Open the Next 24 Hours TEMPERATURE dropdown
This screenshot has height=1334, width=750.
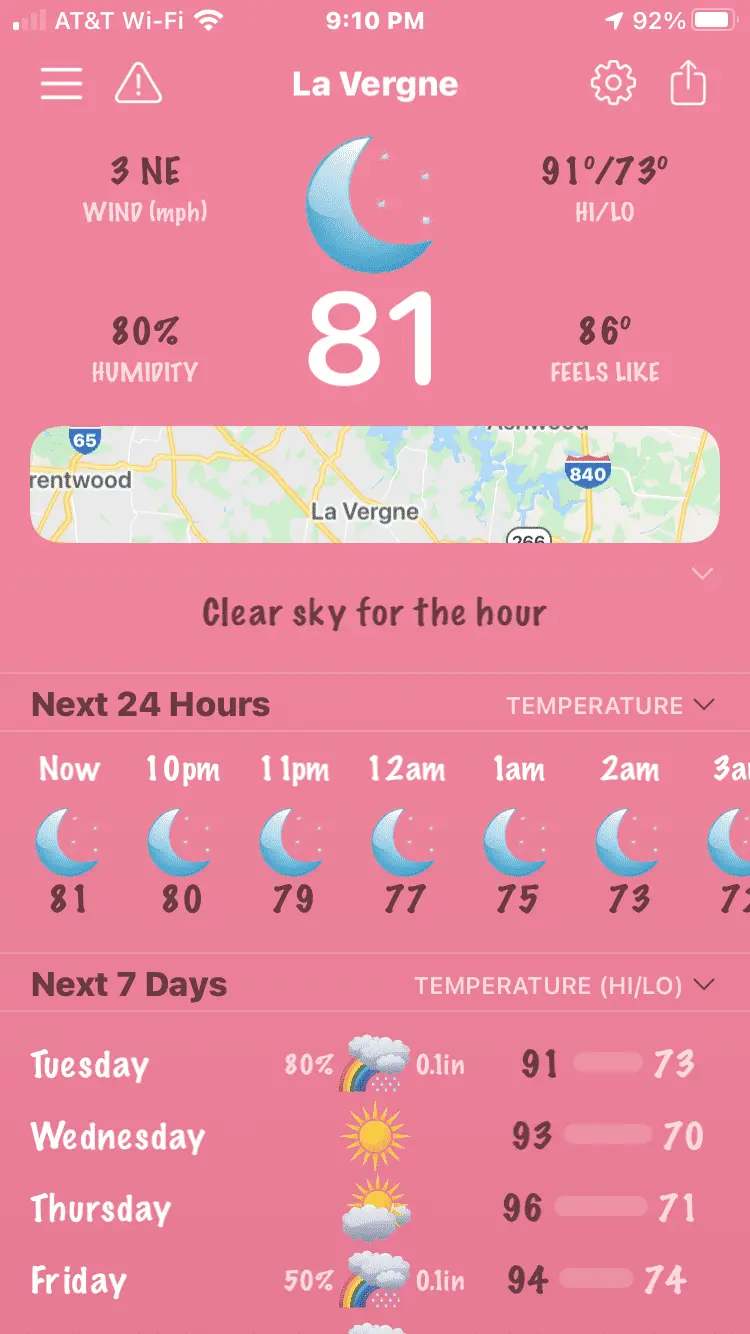click(610, 705)
